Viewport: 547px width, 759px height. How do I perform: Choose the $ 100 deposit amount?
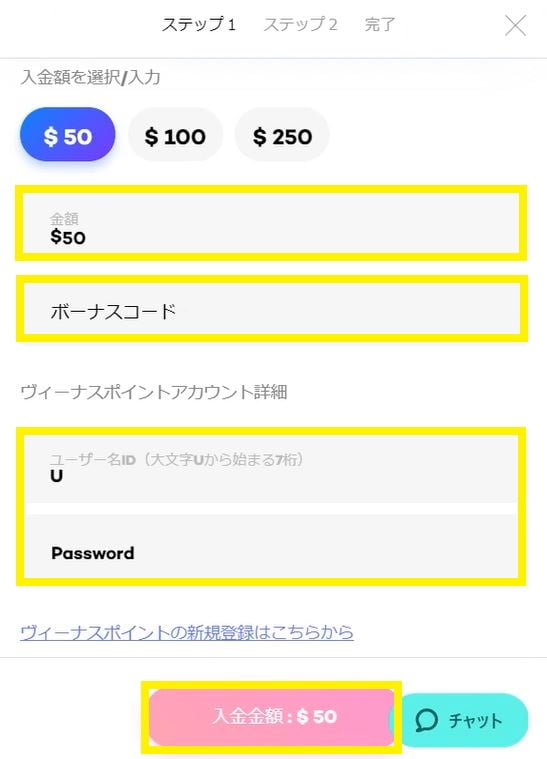pyautogui.click(x=175, y=135)
